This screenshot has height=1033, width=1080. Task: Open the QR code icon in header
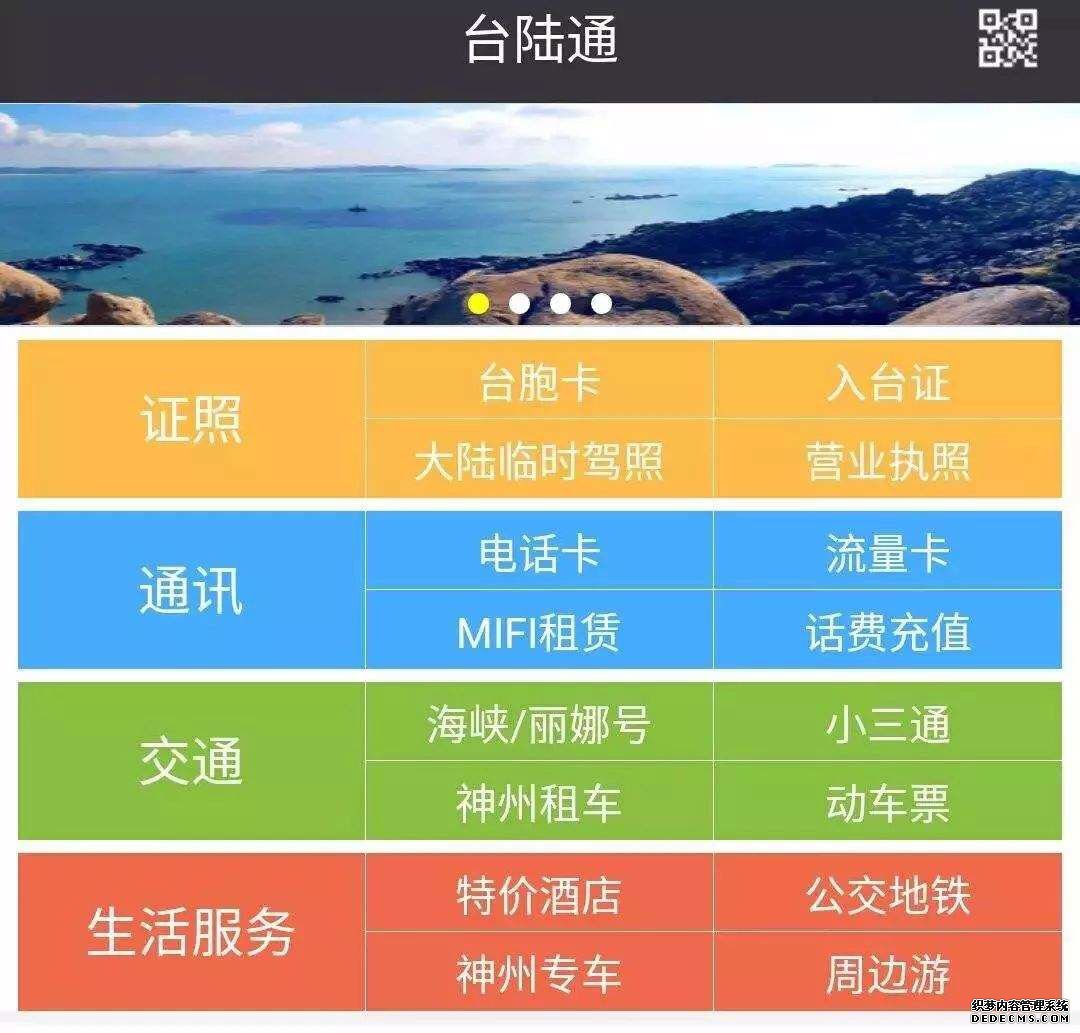tap(1007, 39)
